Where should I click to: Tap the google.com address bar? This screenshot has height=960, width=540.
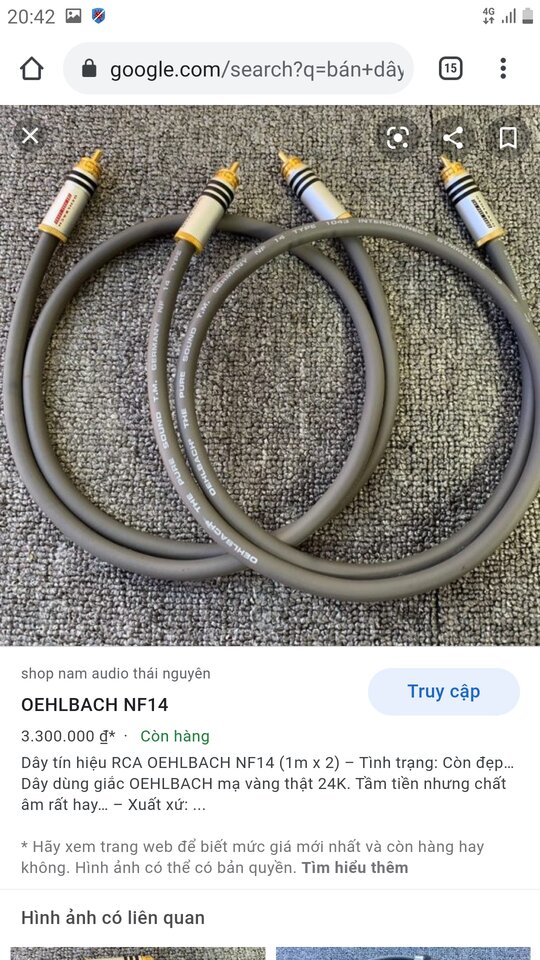[x=238, y=69]
